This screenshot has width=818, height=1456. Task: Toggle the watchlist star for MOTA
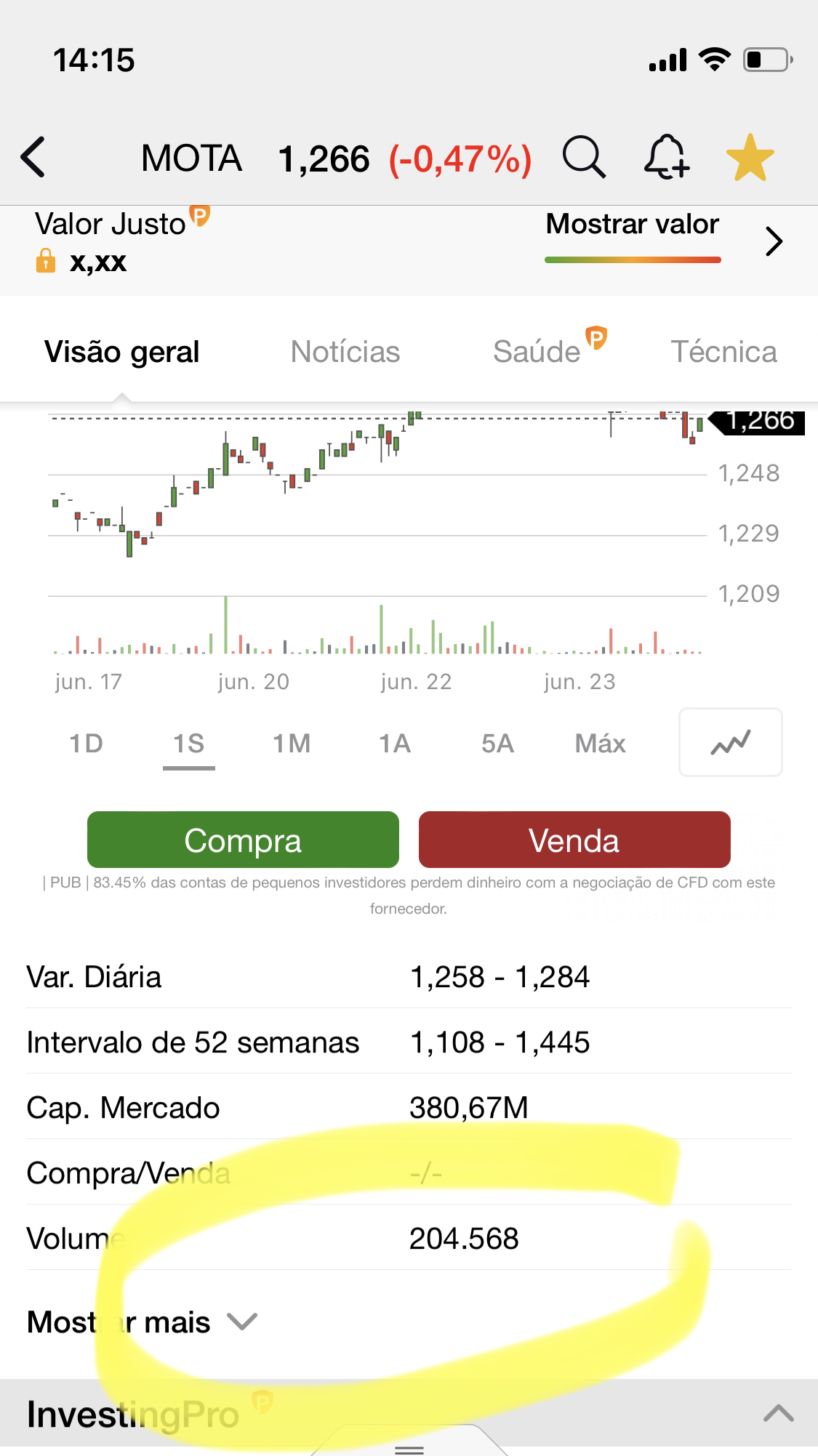750,157
